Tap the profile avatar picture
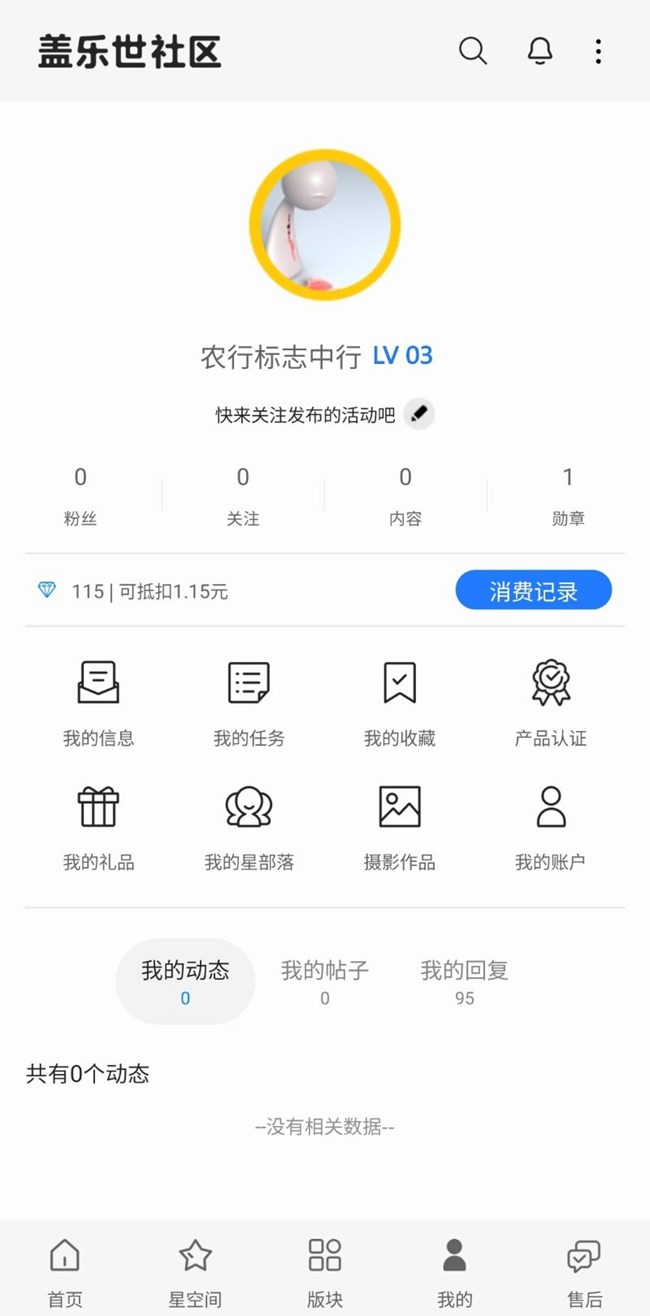Viewport: 650px width, 1316px height. (325, 225)
